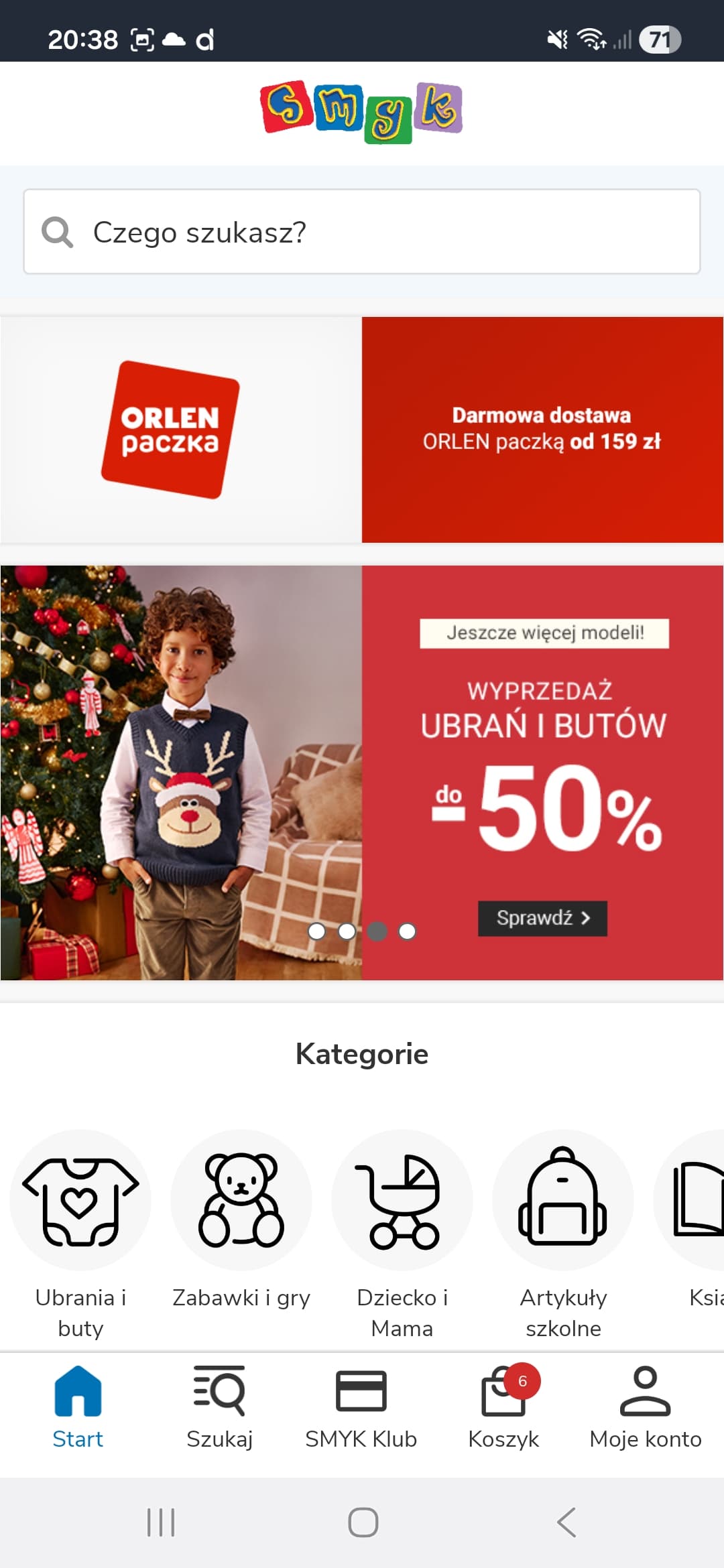This screenshot has width=724, height=1568.
Task: Open the recent apps button
Action: (161, 1522)
